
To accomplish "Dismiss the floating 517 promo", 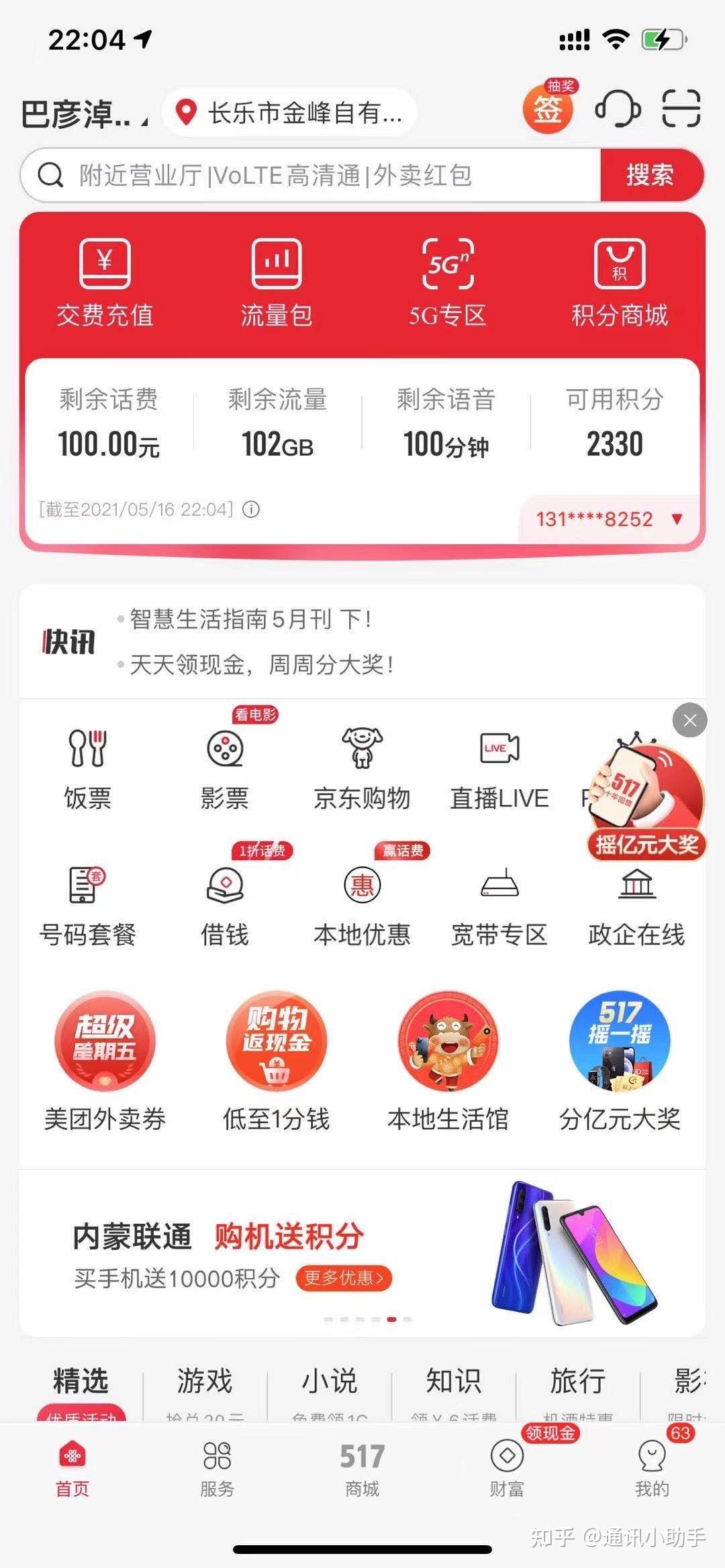I will coord(689,721).
